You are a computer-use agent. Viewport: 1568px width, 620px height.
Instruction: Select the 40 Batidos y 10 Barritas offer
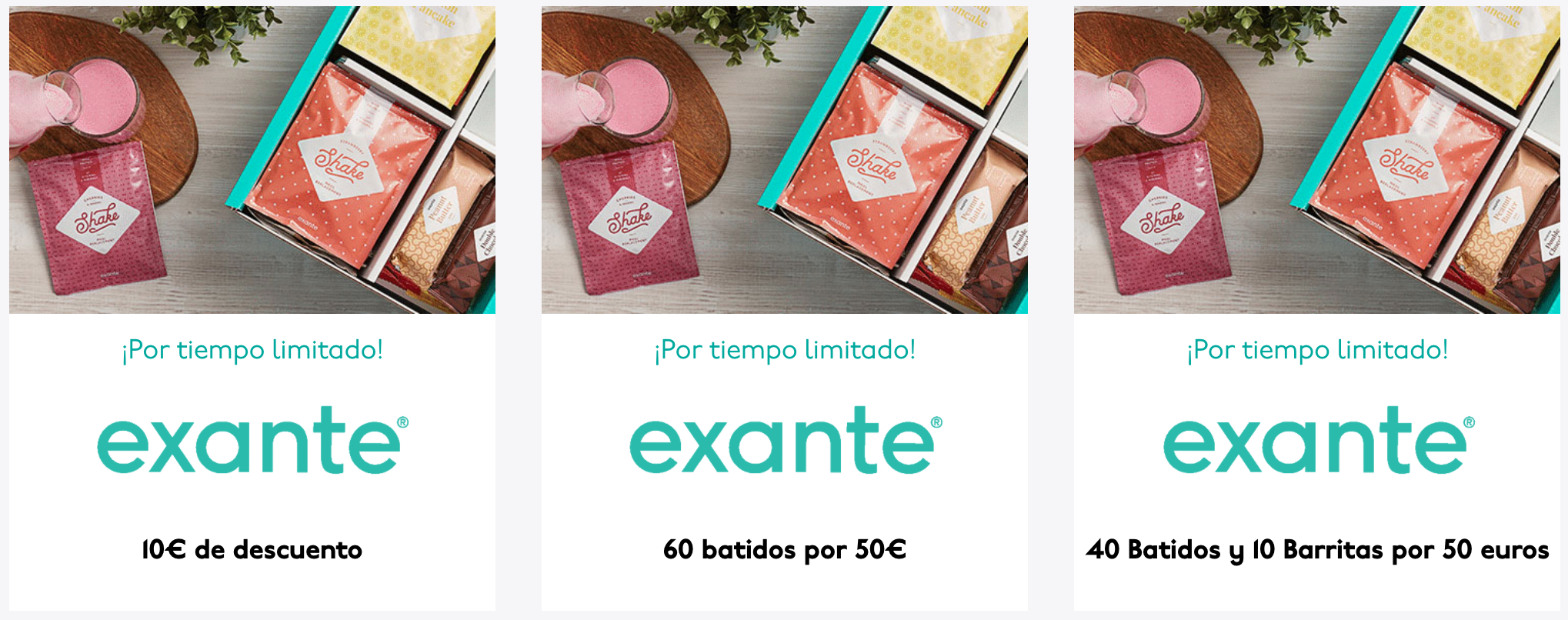coord(1316,549)
